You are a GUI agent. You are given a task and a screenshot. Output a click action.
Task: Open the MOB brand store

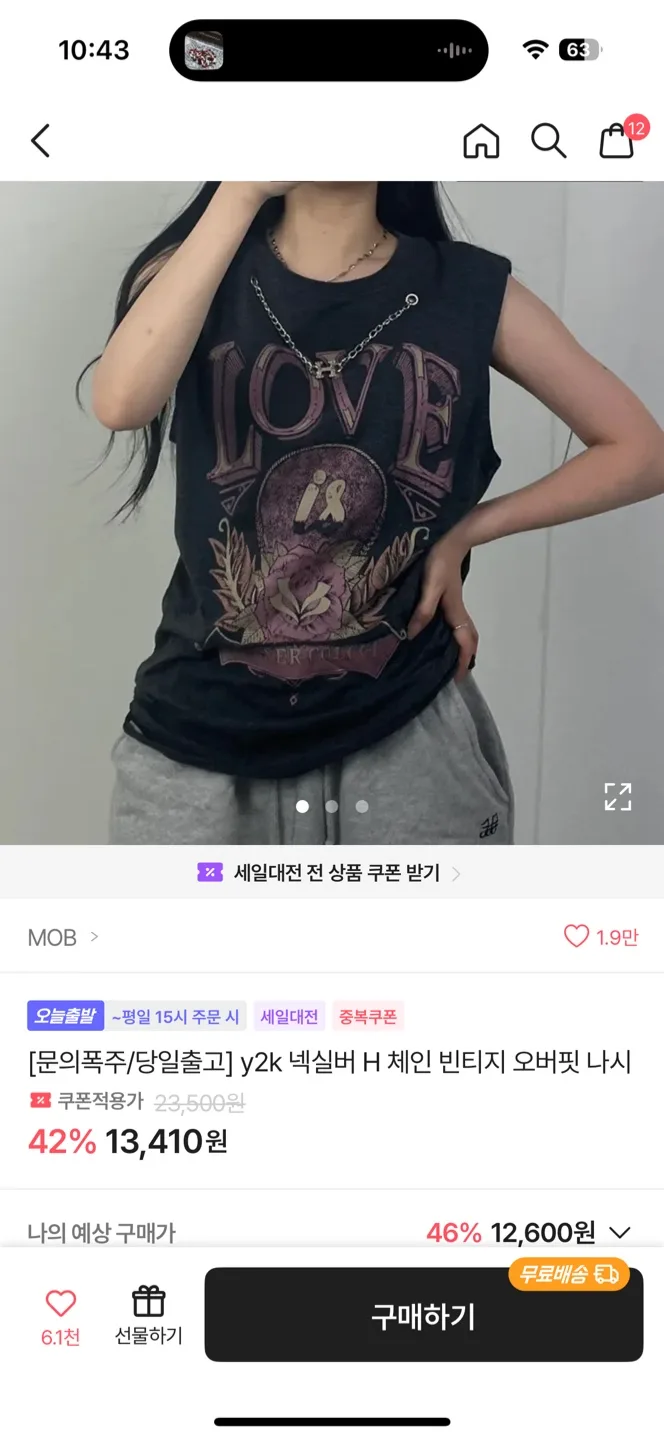63,937
